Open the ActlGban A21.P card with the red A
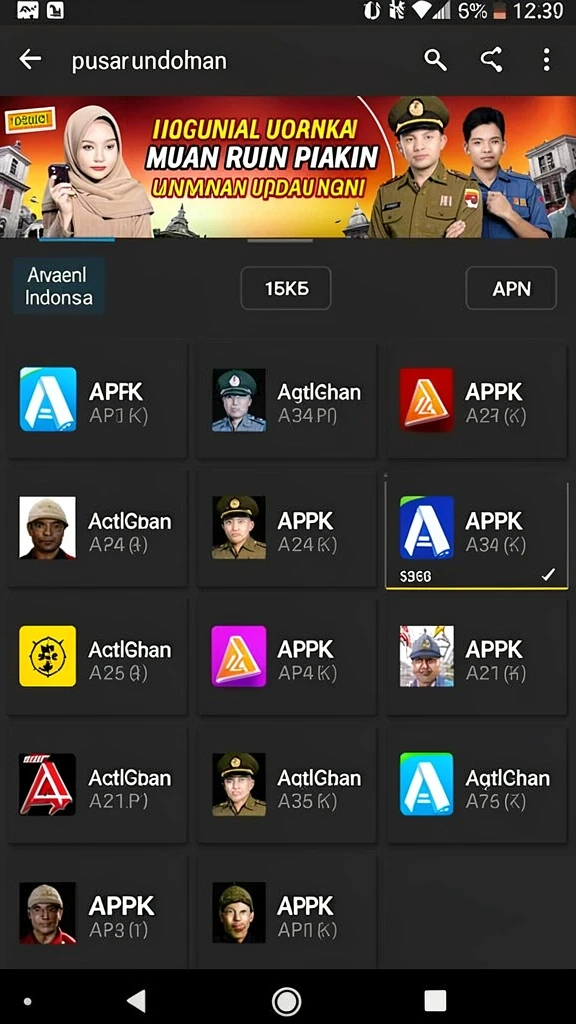Screen dimensions: 576x1024 click(97, 784)
